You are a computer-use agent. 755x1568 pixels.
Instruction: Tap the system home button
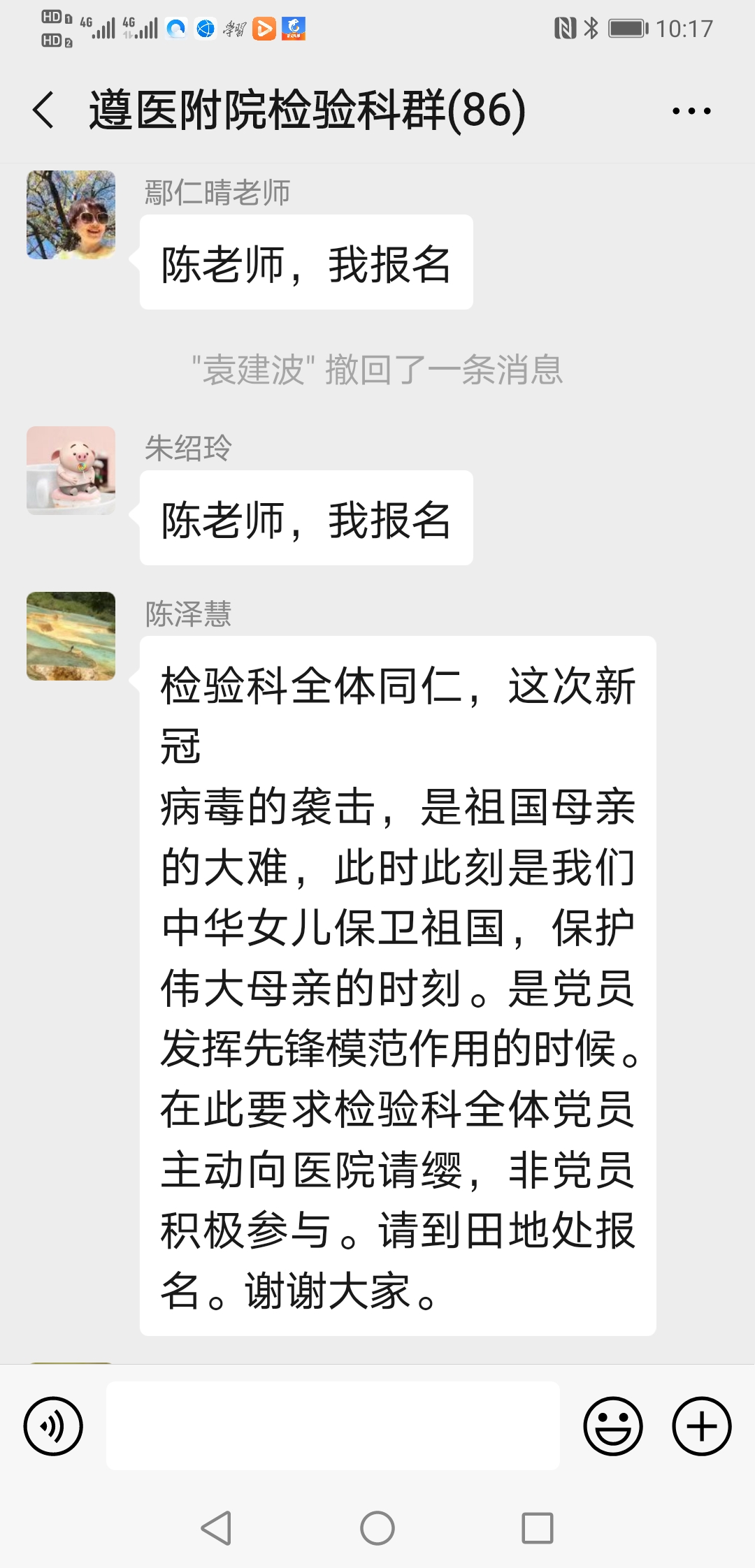pos(377,1528)
